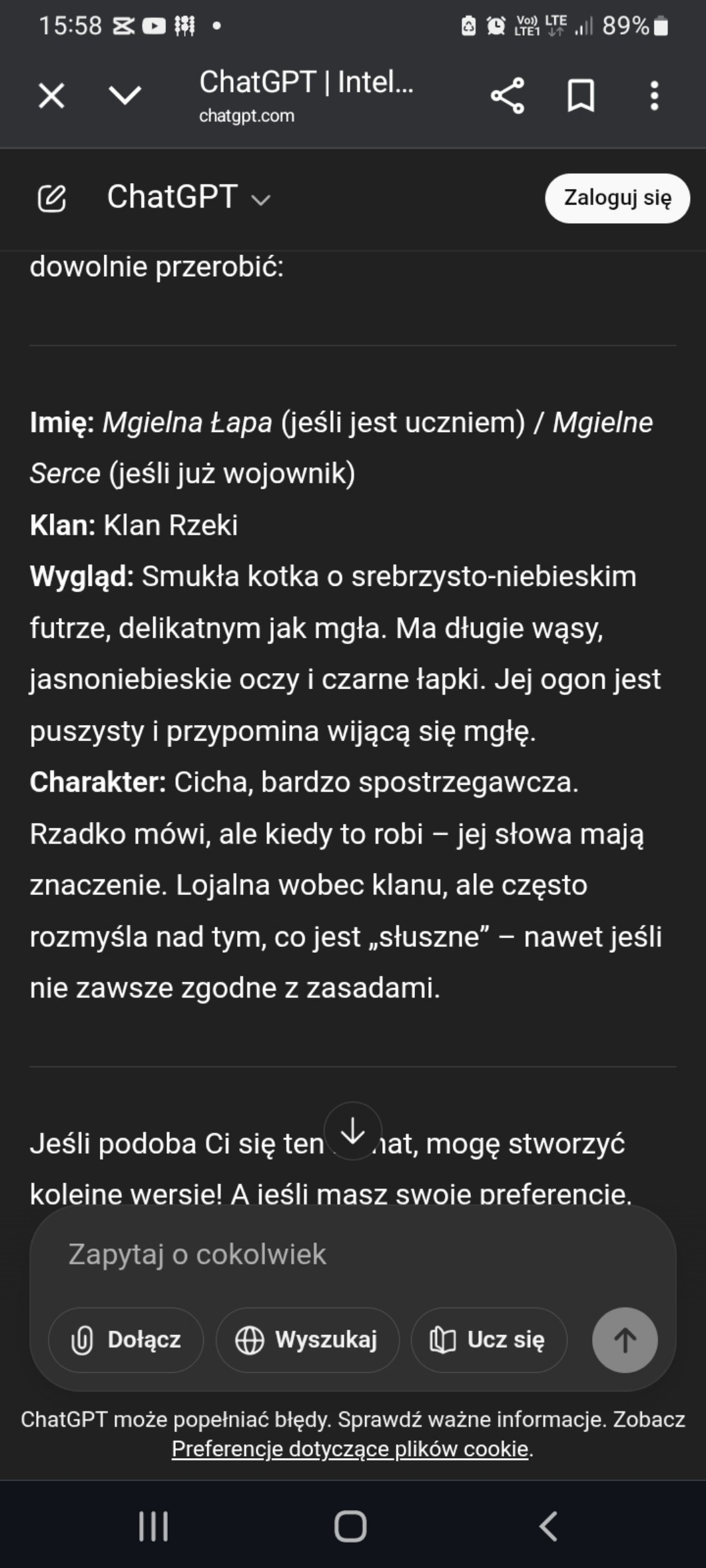This screenshot has height=1568, width=706.
Task: Close the browser tab with the X
Action: [51, 96]
